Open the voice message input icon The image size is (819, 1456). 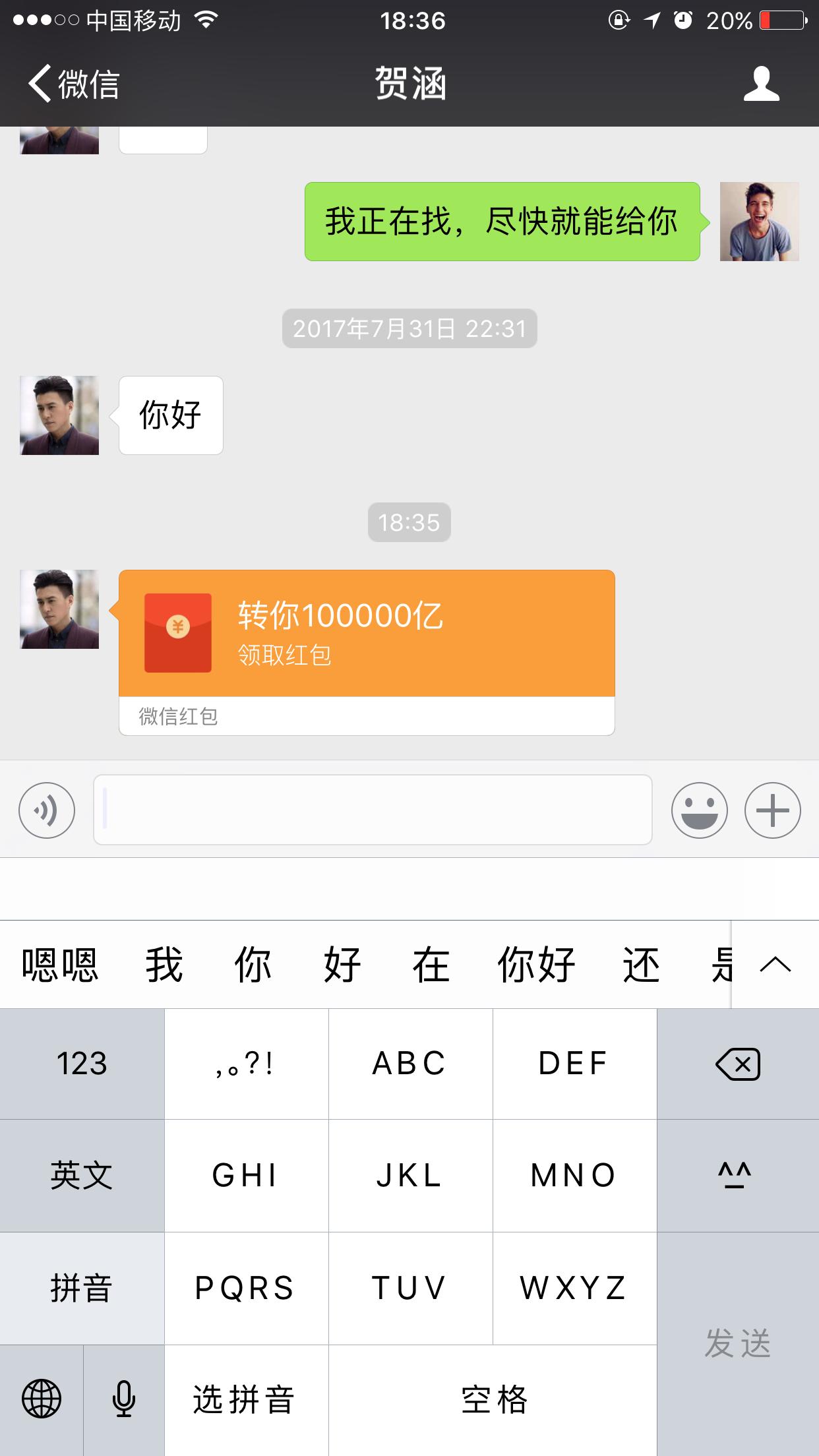click(46, 810)
